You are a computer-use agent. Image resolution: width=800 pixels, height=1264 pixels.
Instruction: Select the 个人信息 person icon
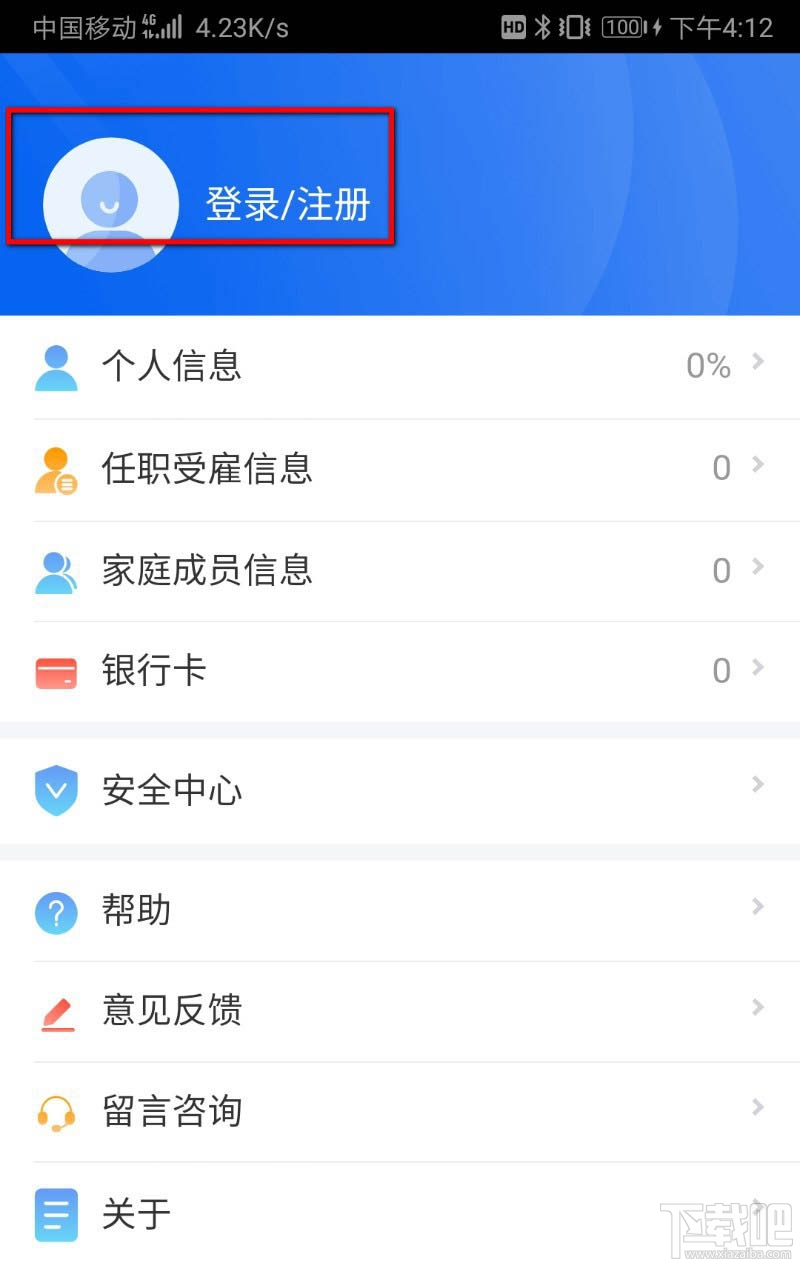coord(56,366)
